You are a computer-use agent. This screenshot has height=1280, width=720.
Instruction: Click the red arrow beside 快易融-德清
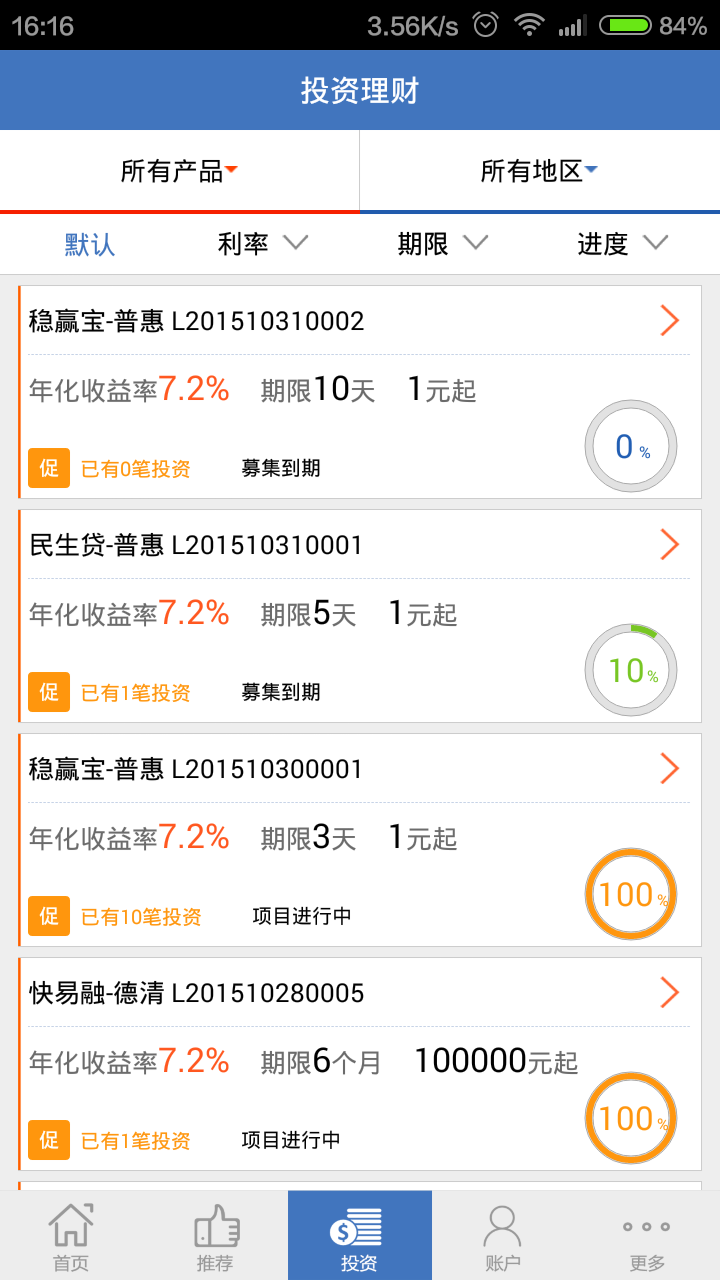tap(668, 993)
